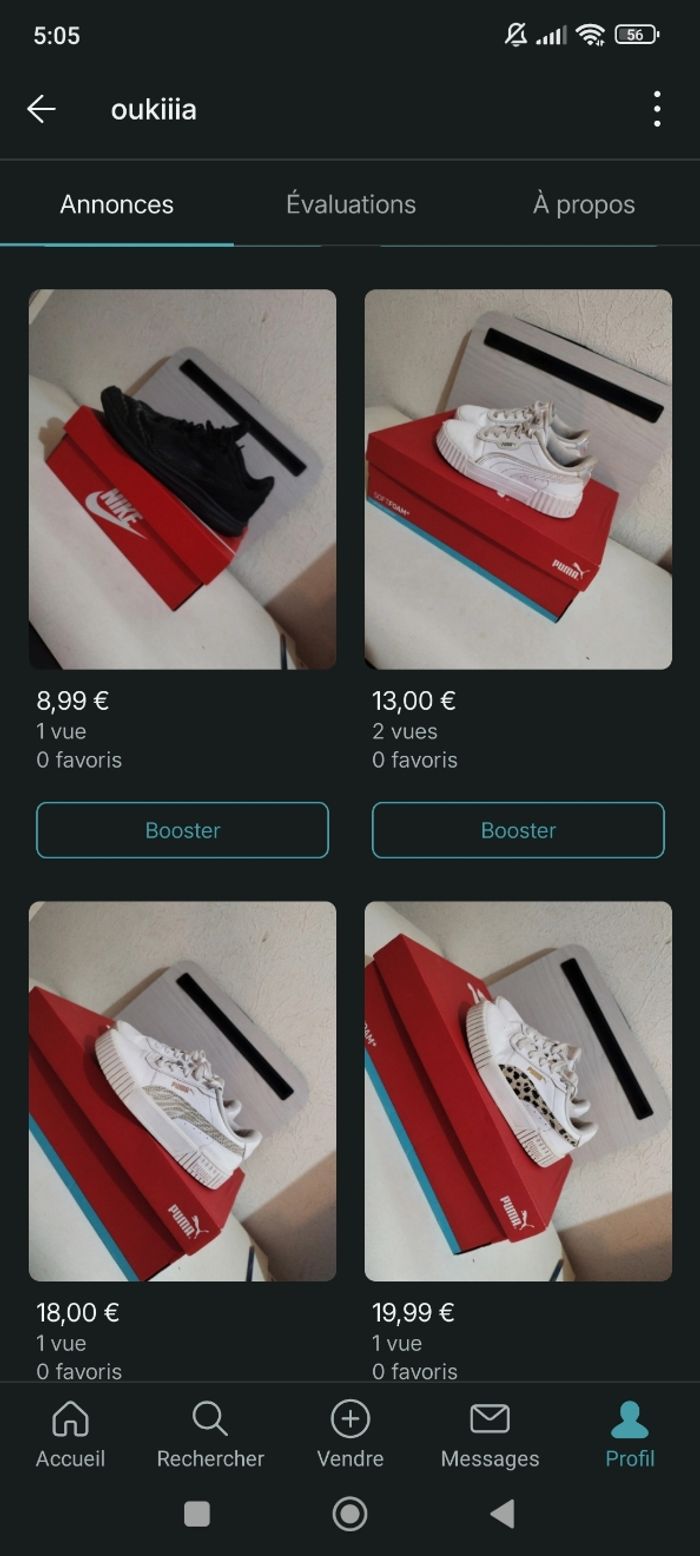Open the 13,00 € Puma shoes listing

518,479
